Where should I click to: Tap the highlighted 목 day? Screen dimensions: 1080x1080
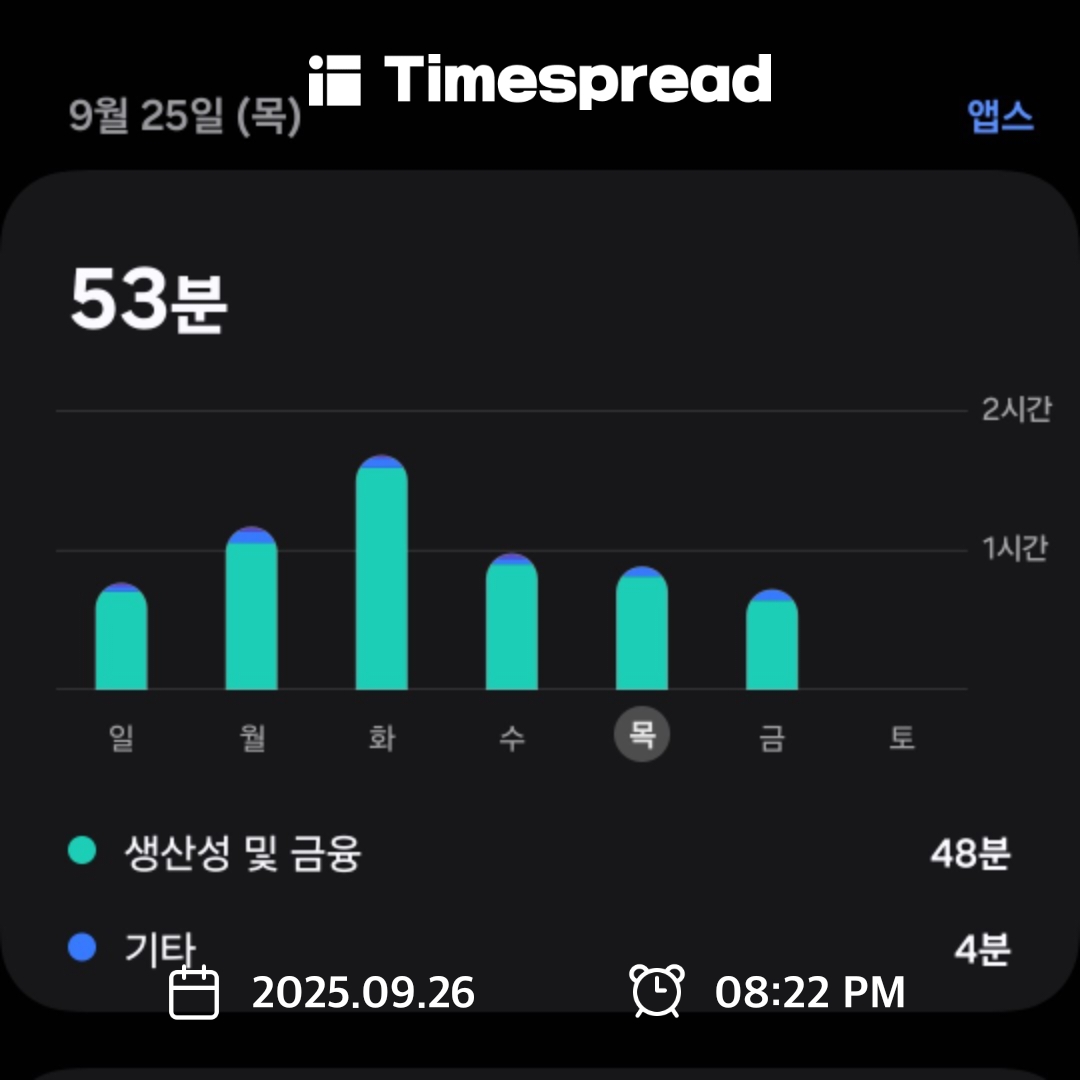(642, 734)
